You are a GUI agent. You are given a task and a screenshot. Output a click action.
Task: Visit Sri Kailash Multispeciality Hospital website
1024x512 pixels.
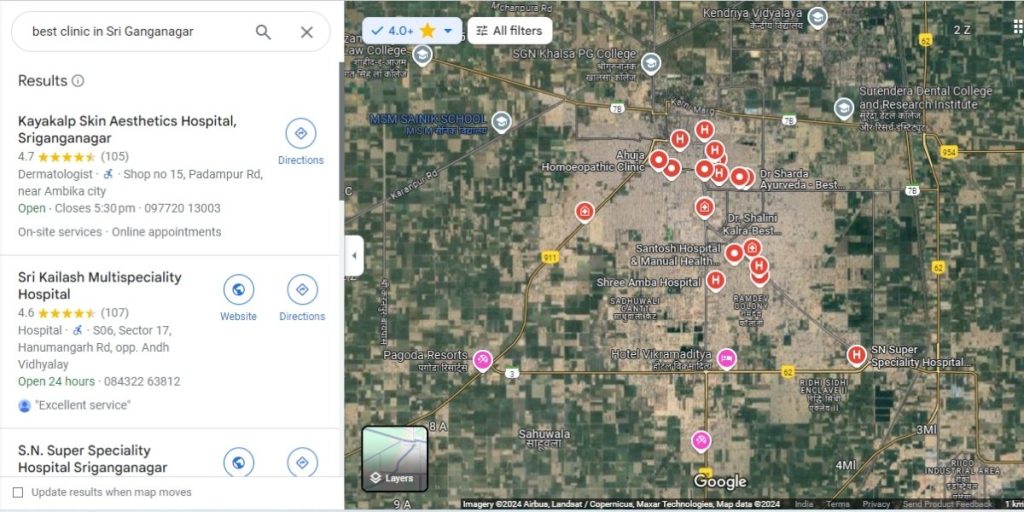(x=238, y=298)
